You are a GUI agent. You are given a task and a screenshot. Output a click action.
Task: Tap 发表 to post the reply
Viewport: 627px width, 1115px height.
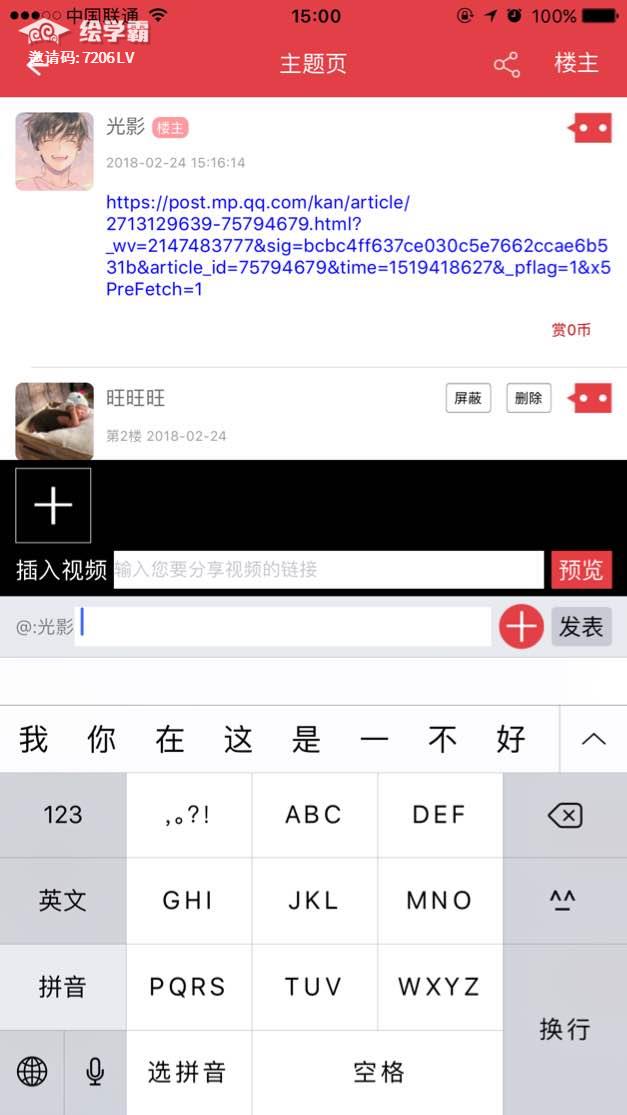581,627
